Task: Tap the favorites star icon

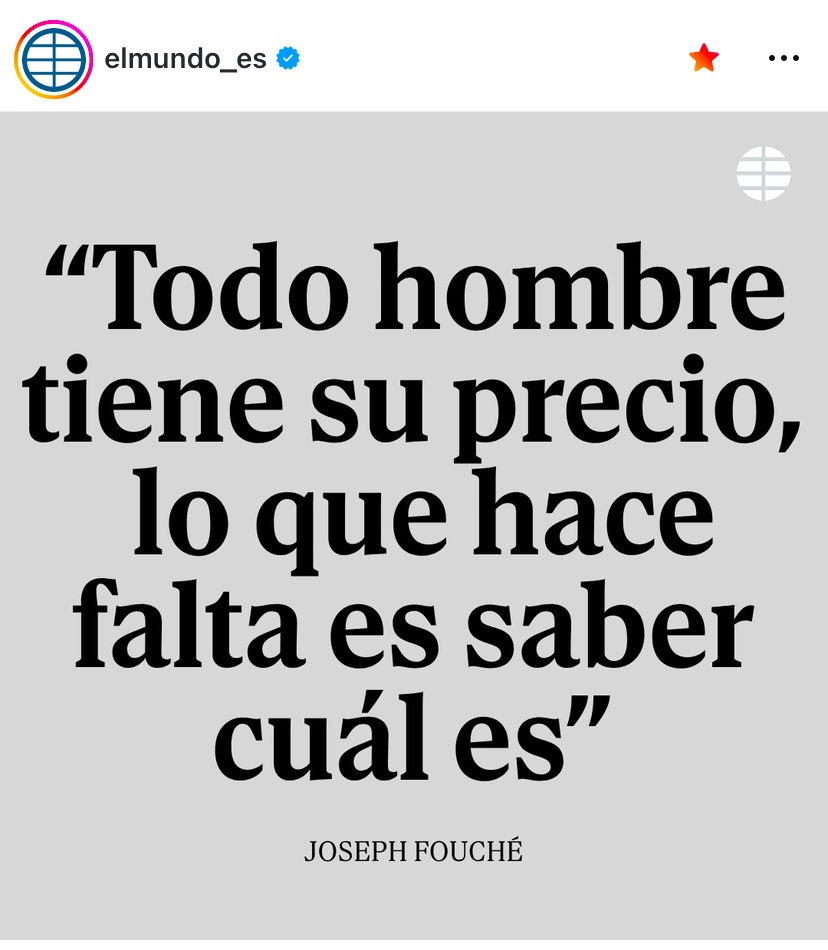Action: 704,58
